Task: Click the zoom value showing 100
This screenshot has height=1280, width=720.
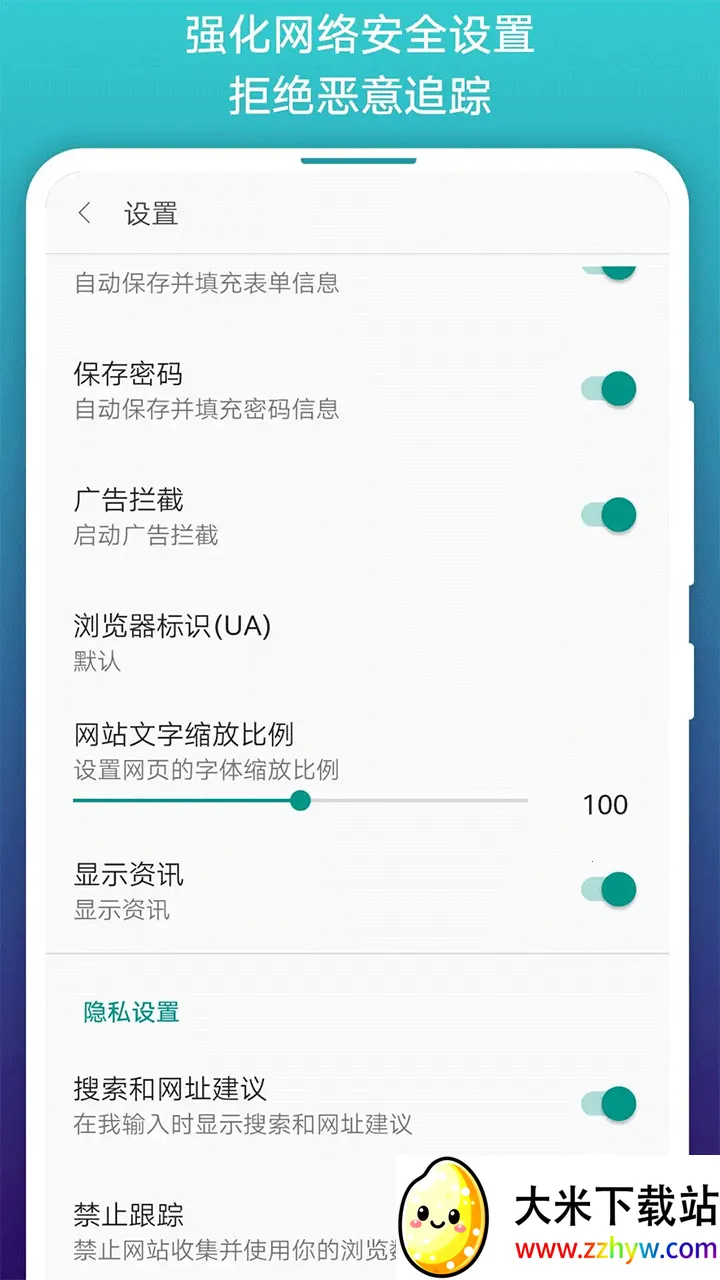Action: click(604, 804)
